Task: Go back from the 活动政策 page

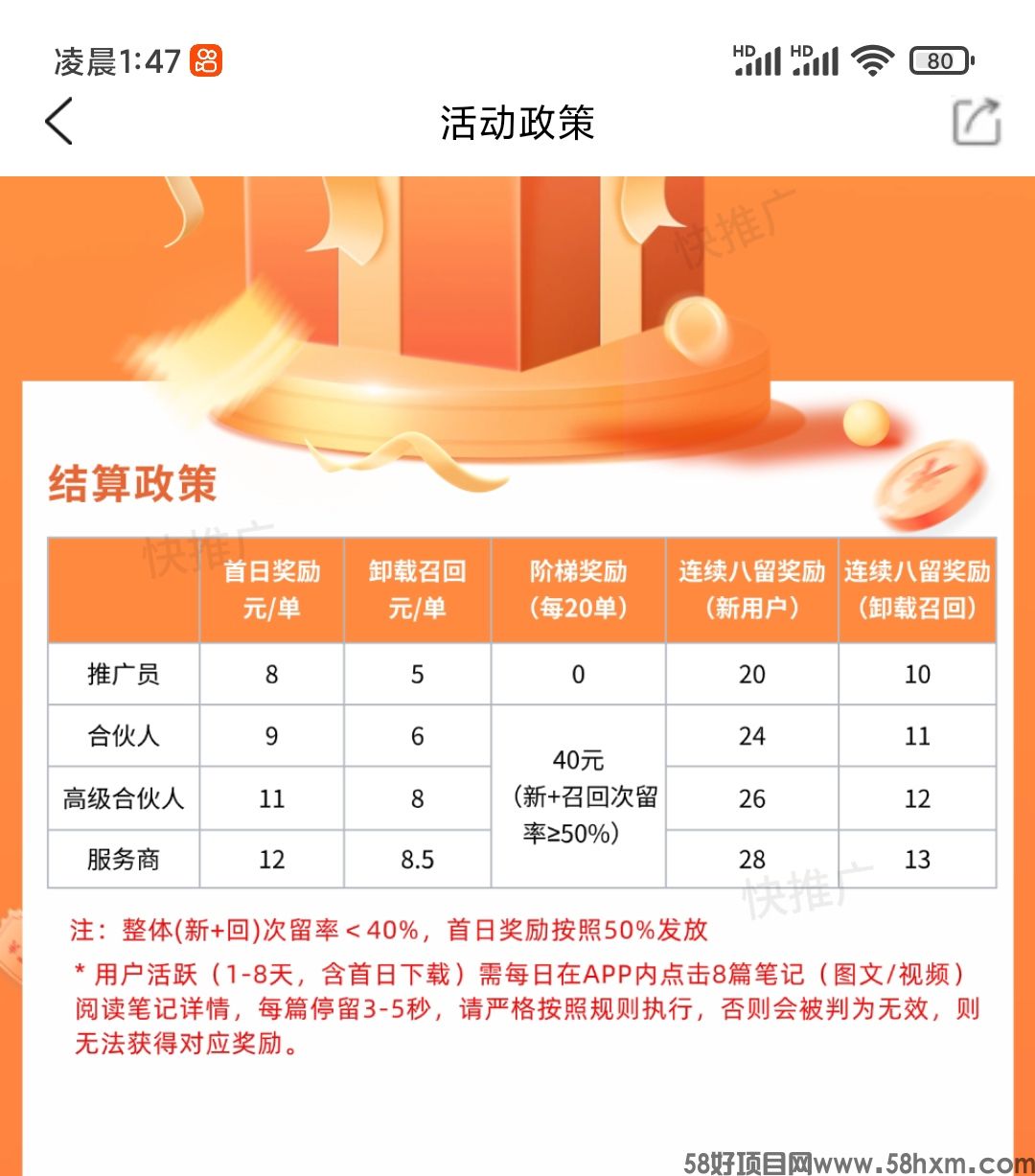Action: [x=59, y=123]
